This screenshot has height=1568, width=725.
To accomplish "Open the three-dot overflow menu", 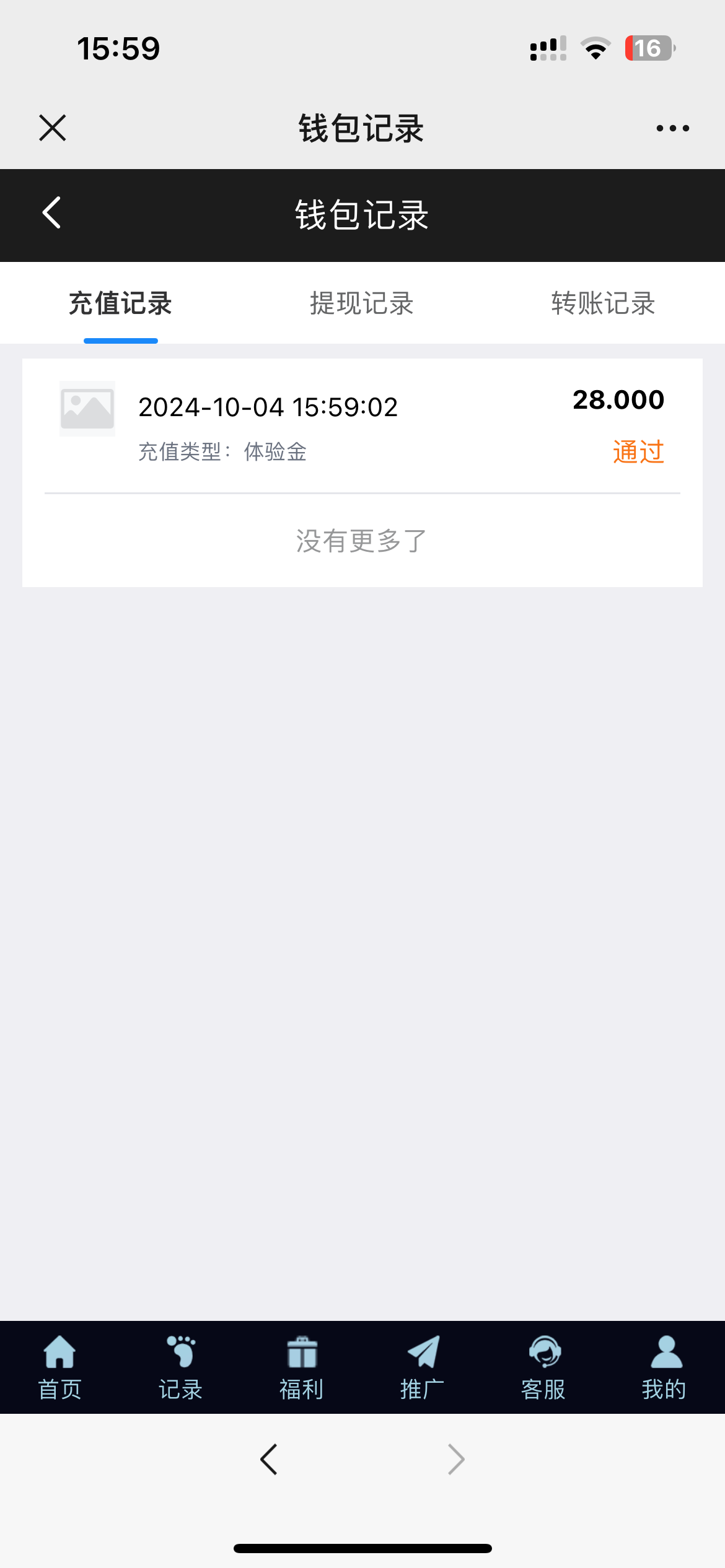I will (x=672, y=128).
